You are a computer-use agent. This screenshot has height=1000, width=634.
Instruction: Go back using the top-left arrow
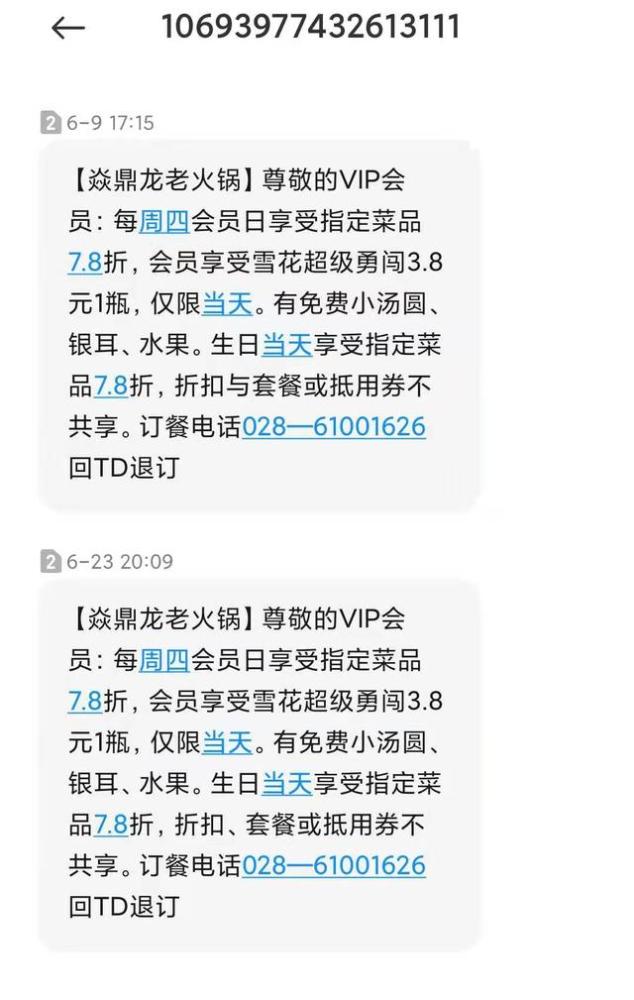pyautogui.click(x=68, y=28)
